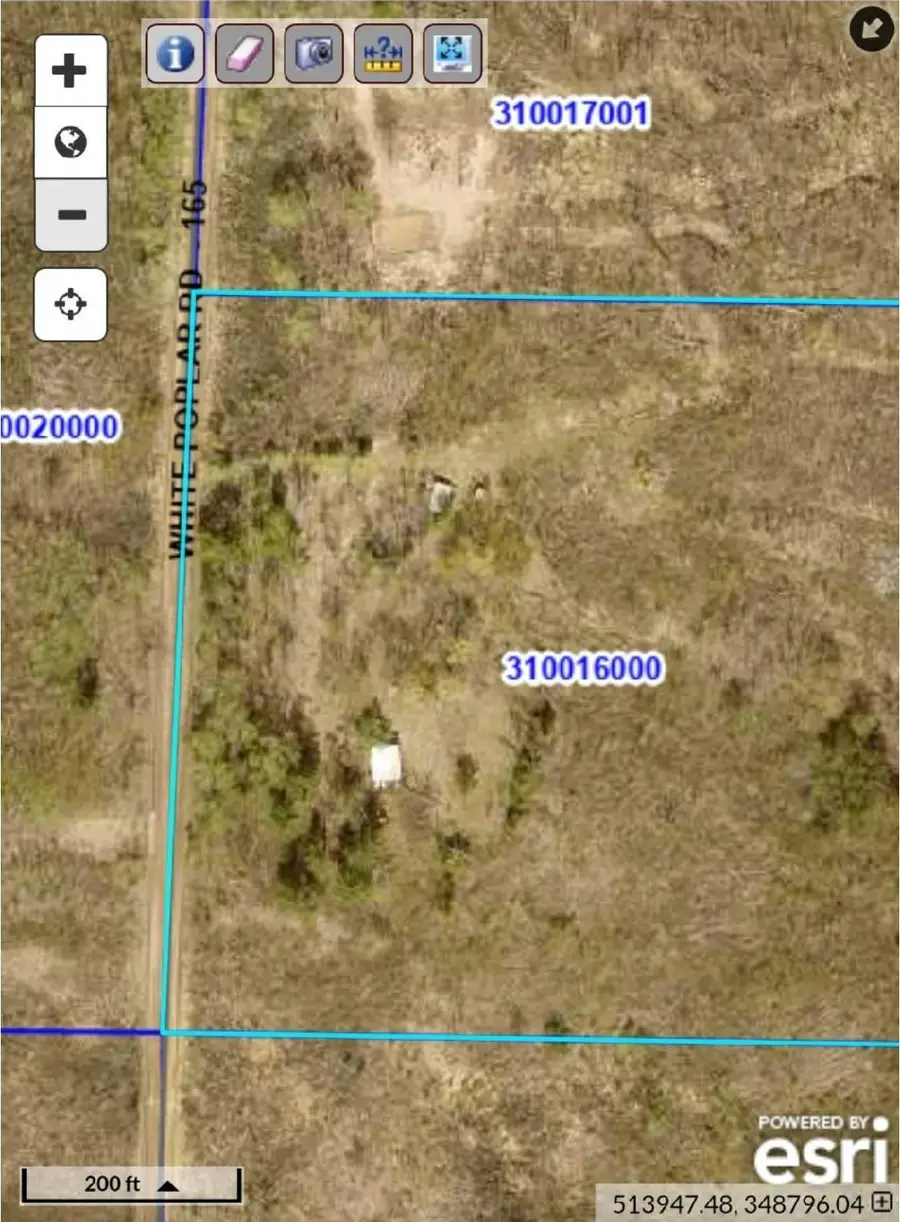Zoom out of the map
The height and width of the screenshot is (1222, 900).
[x=70, y=214]
